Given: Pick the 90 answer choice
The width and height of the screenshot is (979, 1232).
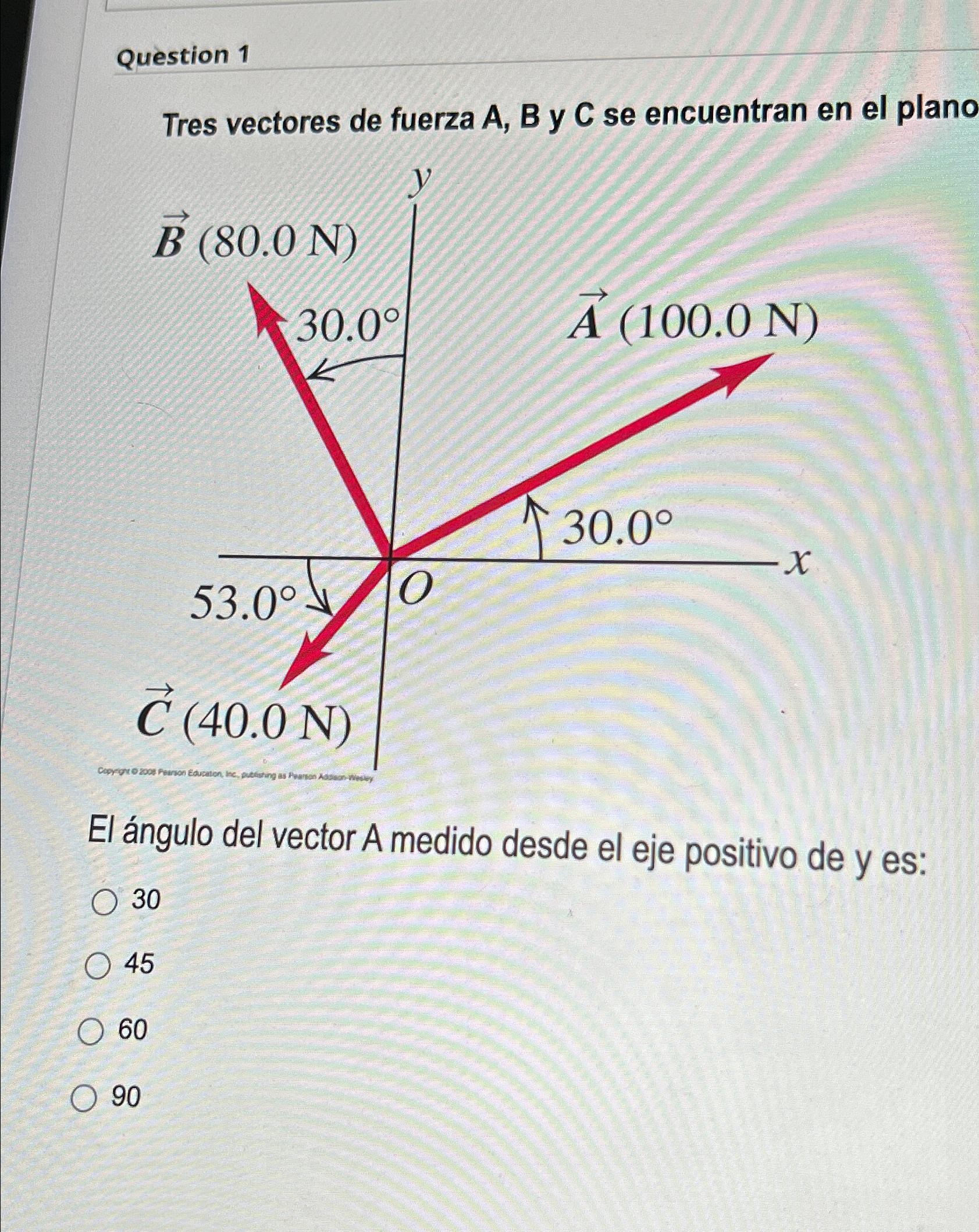Looking at the screenshot, I should (x=84, y=1099).
